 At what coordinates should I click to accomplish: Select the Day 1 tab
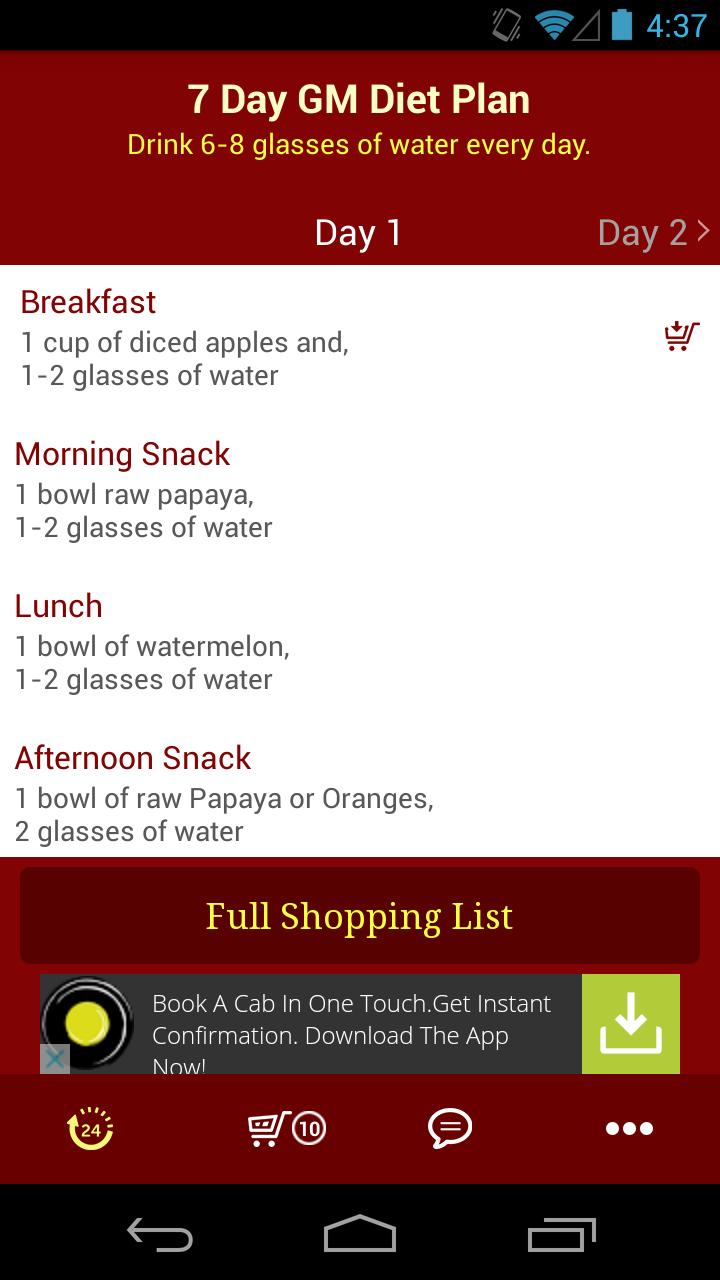pos(357,232)
